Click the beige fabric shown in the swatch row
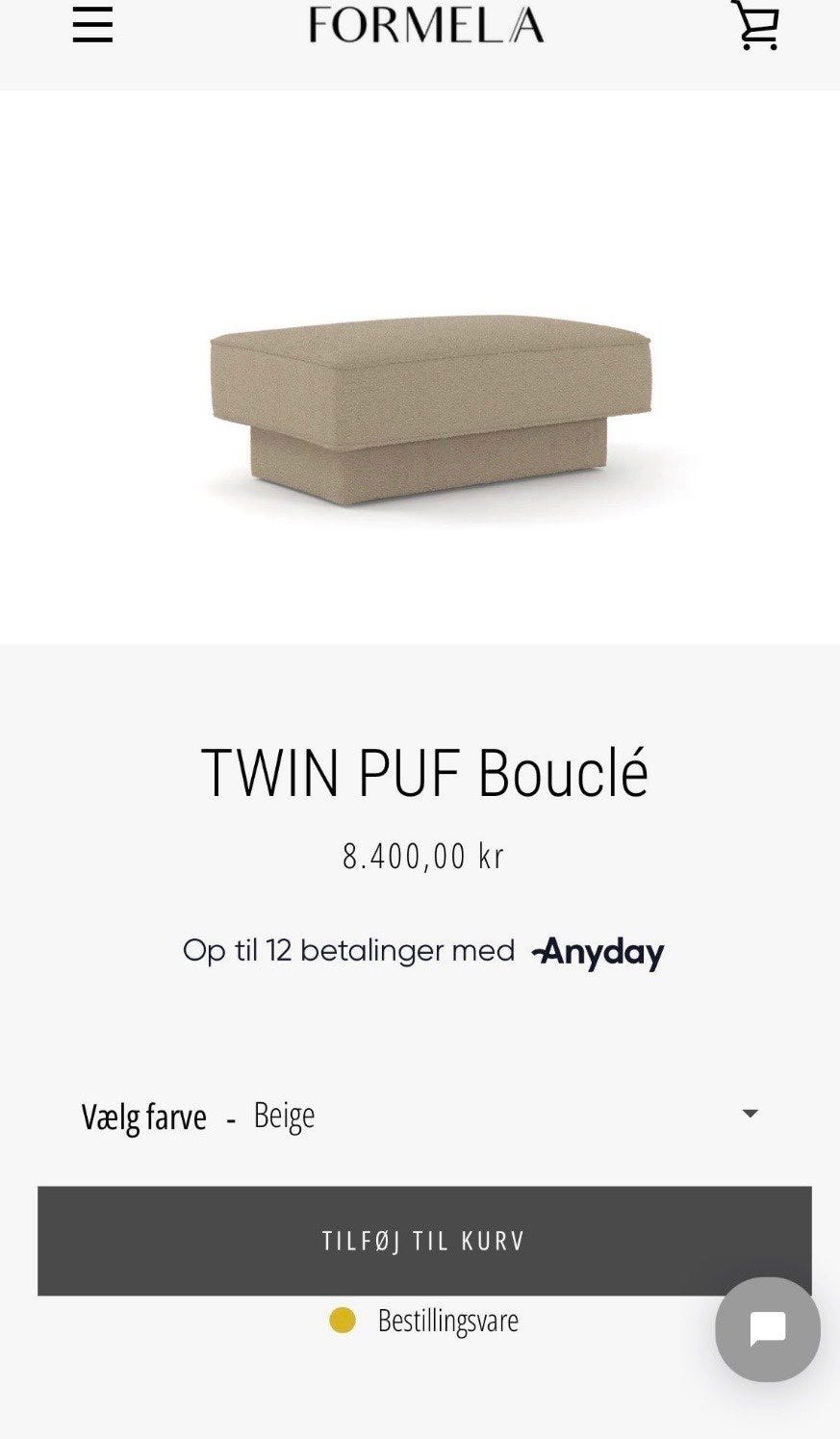 (284, 1115)
